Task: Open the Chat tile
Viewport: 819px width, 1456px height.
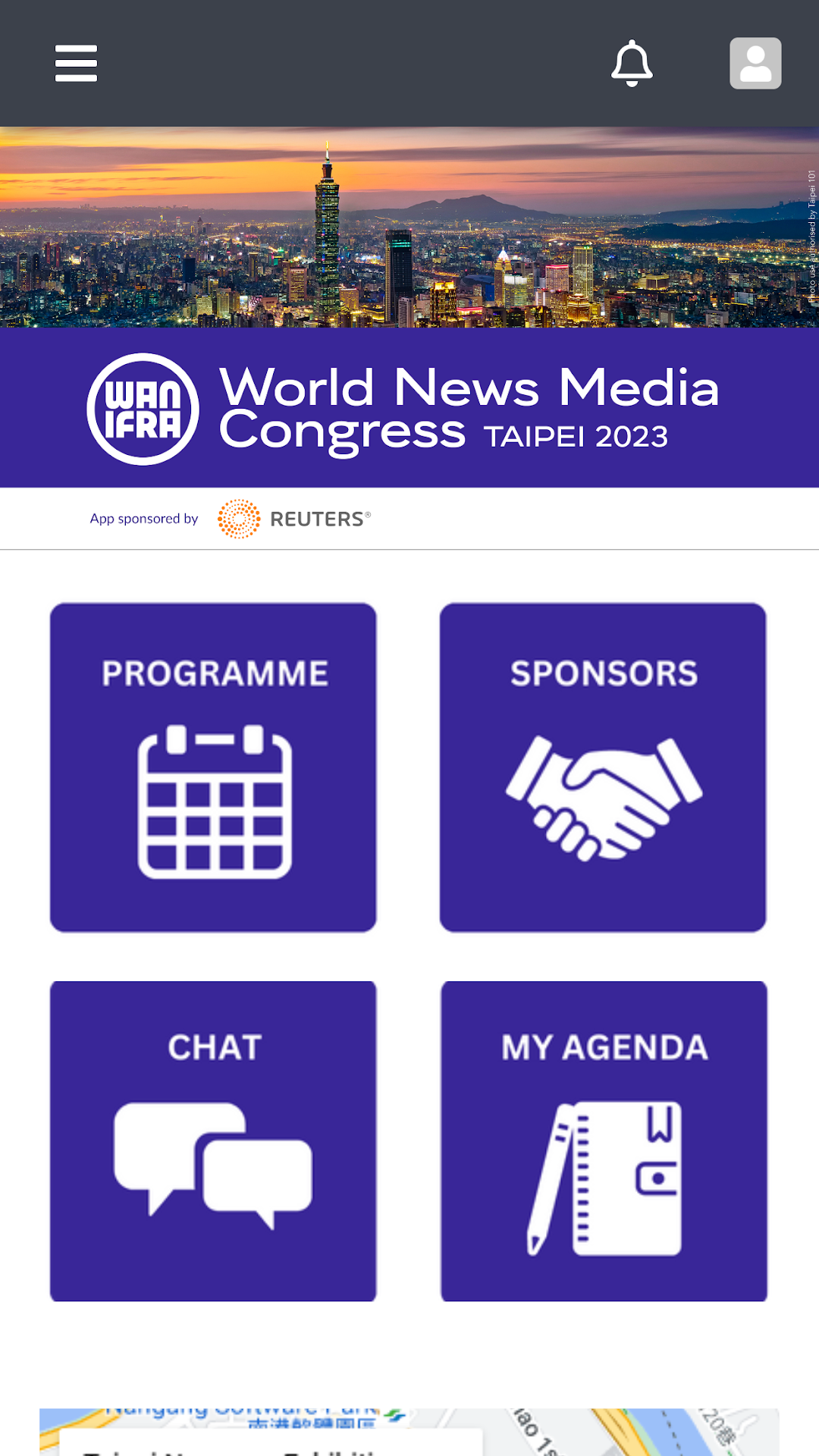Action: click(x=213, y=1141)
